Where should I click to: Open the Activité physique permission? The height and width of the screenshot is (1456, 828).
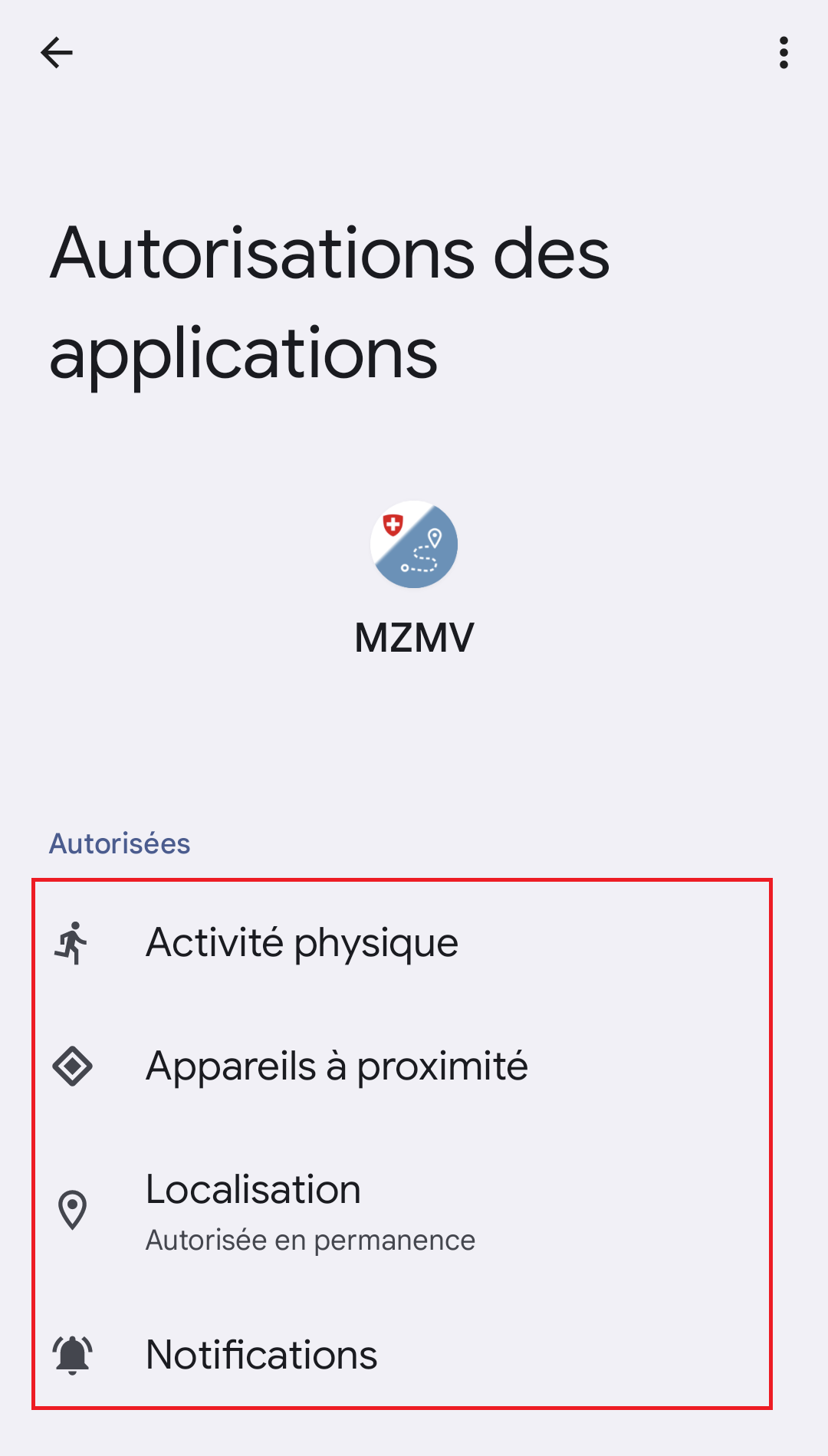[402, 942]
